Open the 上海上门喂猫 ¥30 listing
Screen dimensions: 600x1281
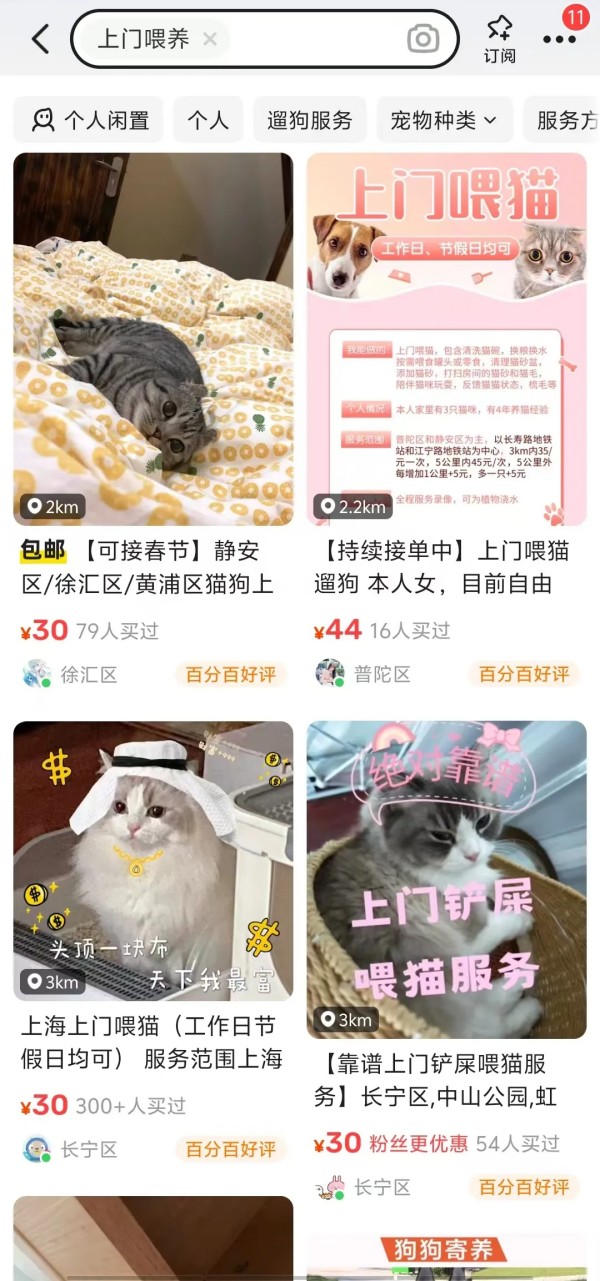pos(153,860)
